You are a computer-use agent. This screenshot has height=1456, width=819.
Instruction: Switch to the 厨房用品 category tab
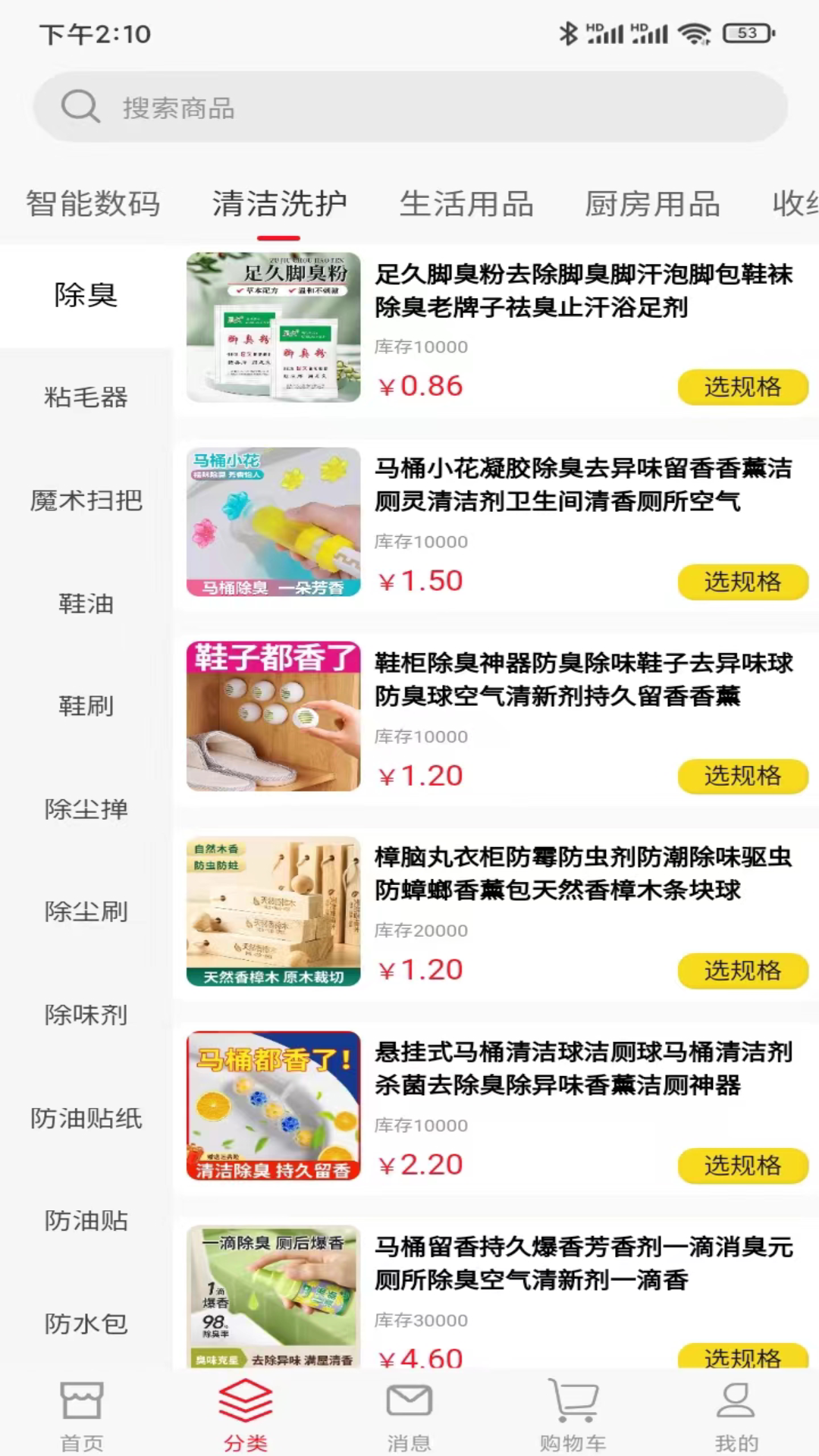[x=652, y=204]
